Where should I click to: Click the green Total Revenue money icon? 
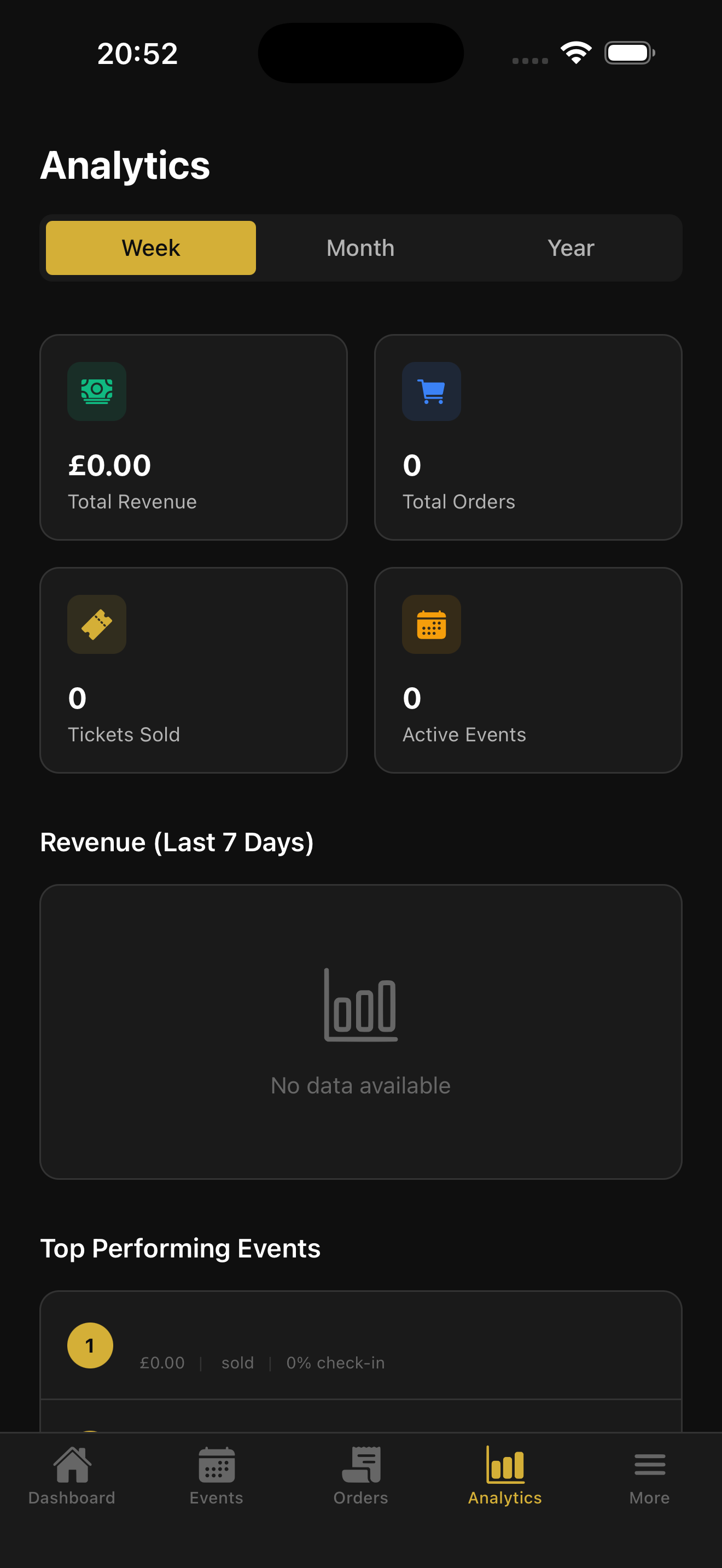coord(96,391)
